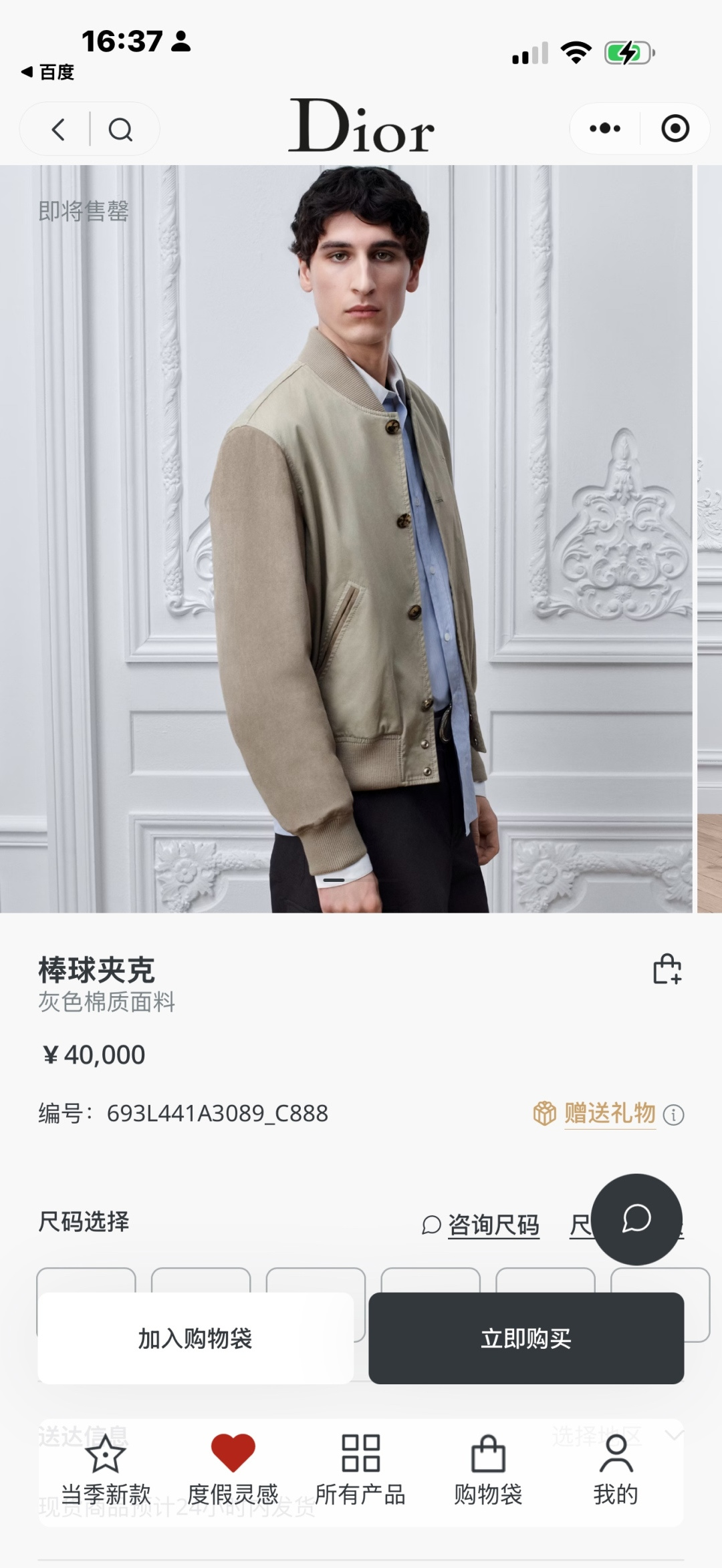
Task: Open the 购物袋 tab
Action: 488,1470
